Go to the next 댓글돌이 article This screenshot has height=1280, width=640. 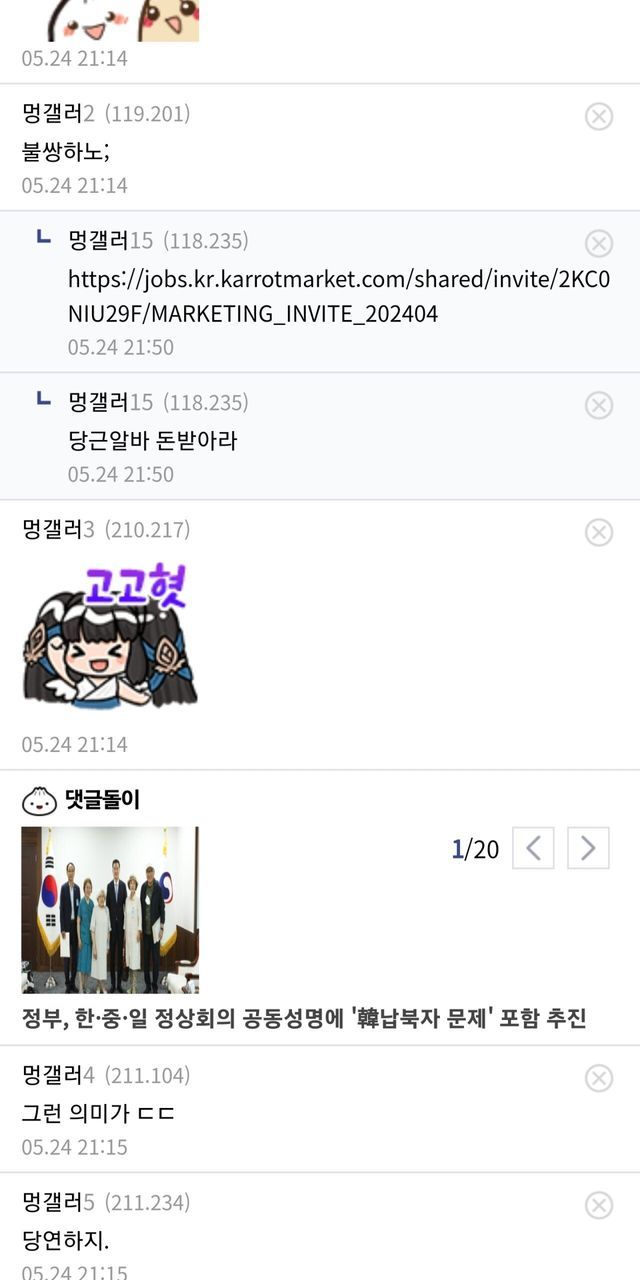(x=588, y=849)
